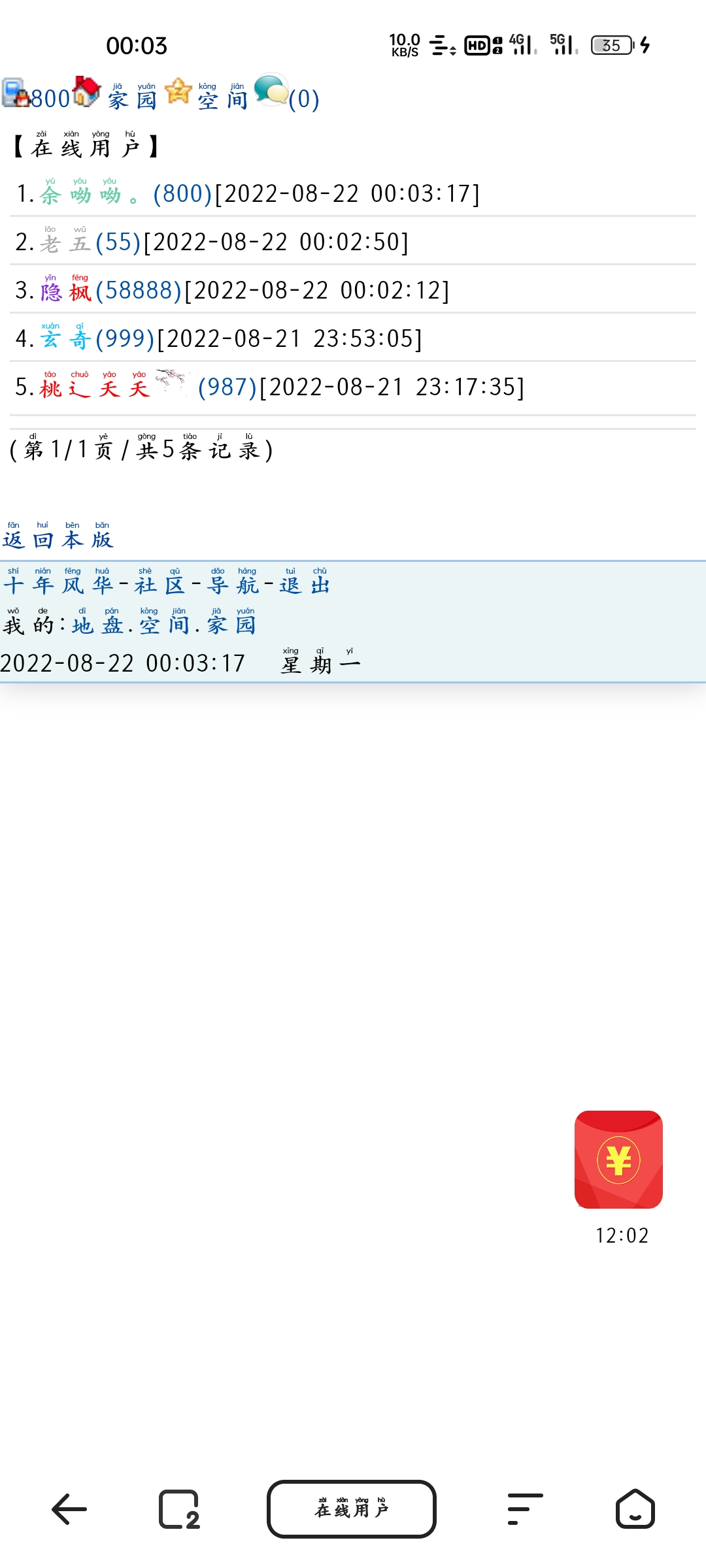706x1568 pixels.
Task: Click 退出 to log out
Action: pyautogui.click(x=304, y=586)
